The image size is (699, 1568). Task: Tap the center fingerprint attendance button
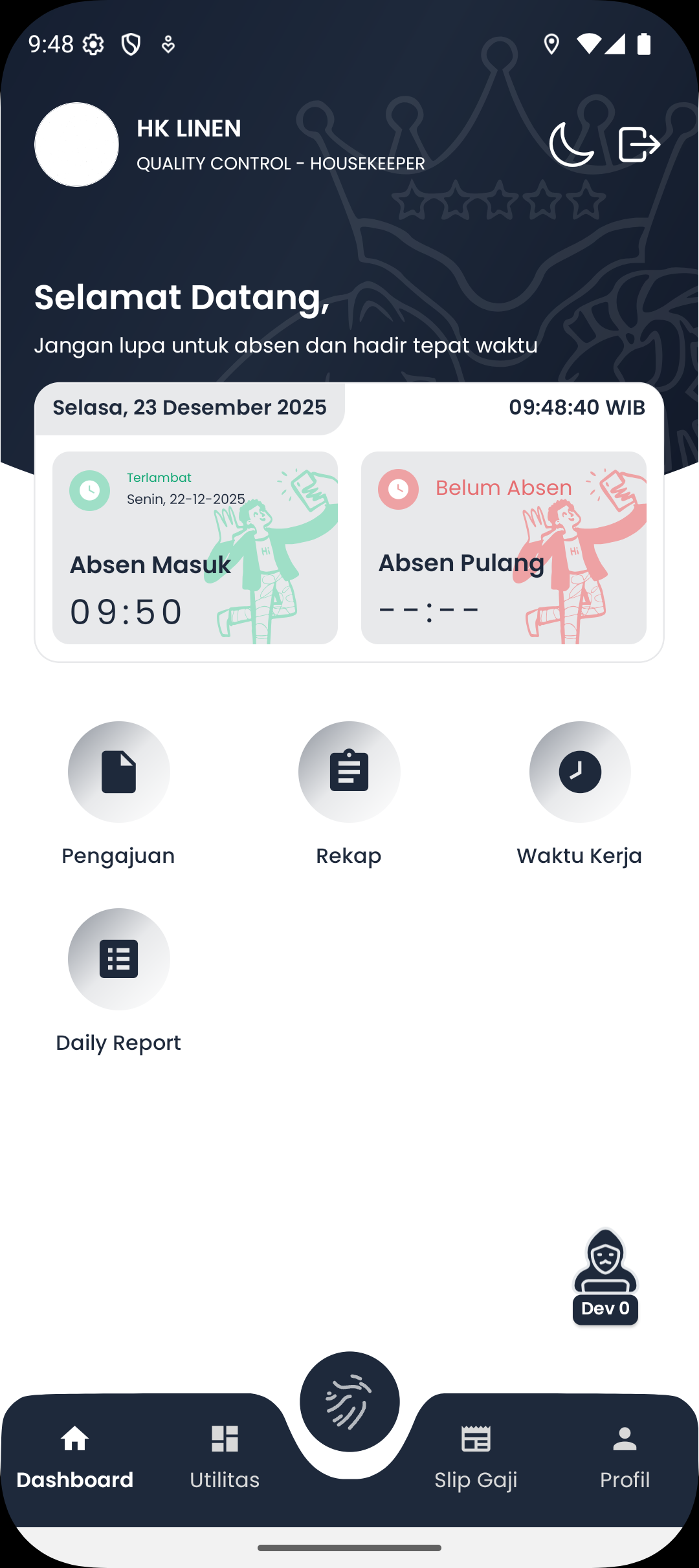pyautogui.click(x=349, y=1402)
